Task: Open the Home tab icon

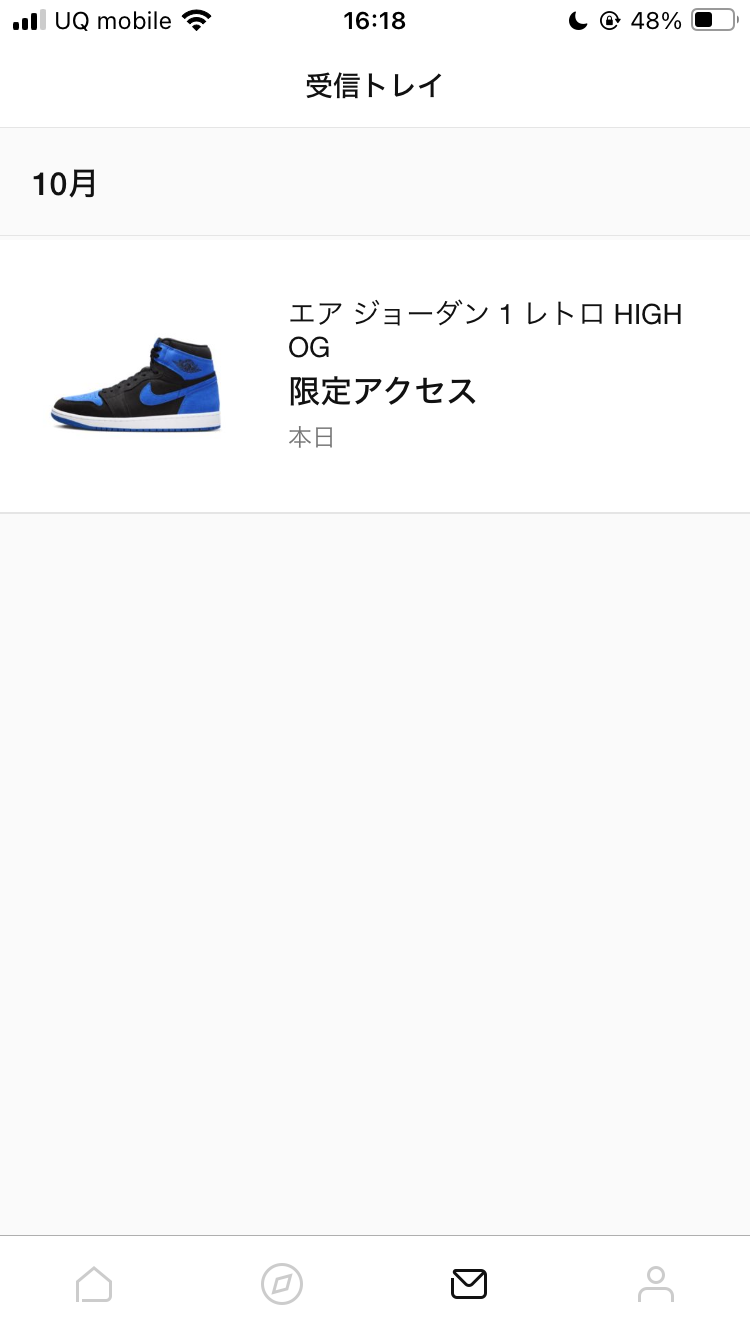Action: (94, 1283)
